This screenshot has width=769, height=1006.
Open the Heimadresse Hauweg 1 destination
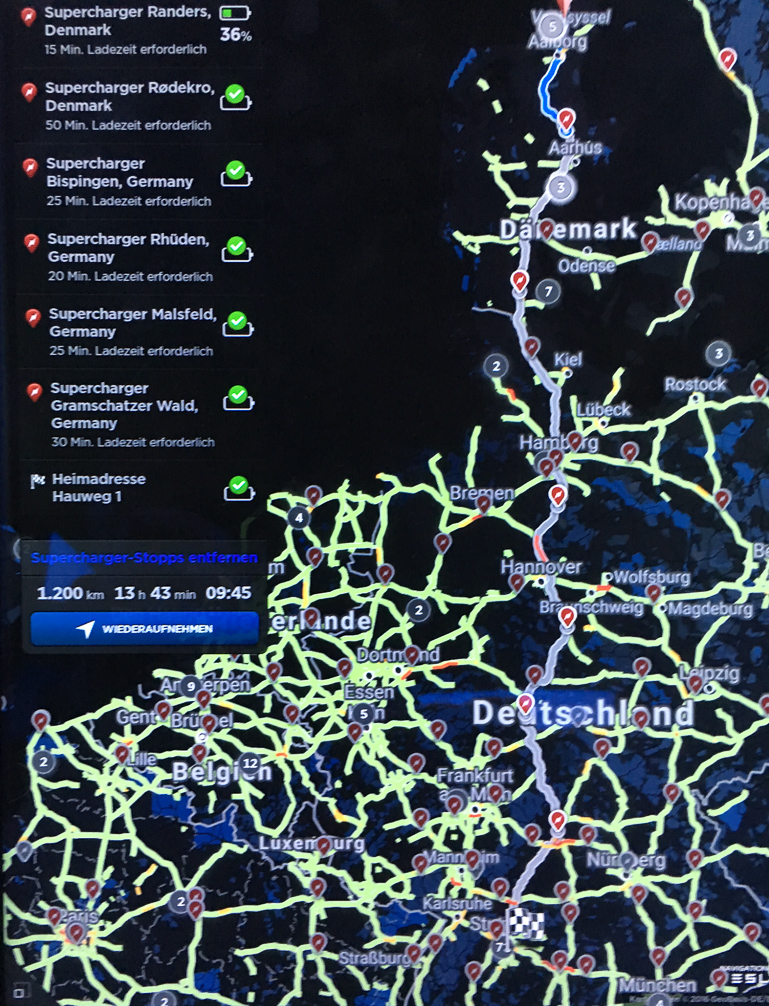[x=98, y=487]
